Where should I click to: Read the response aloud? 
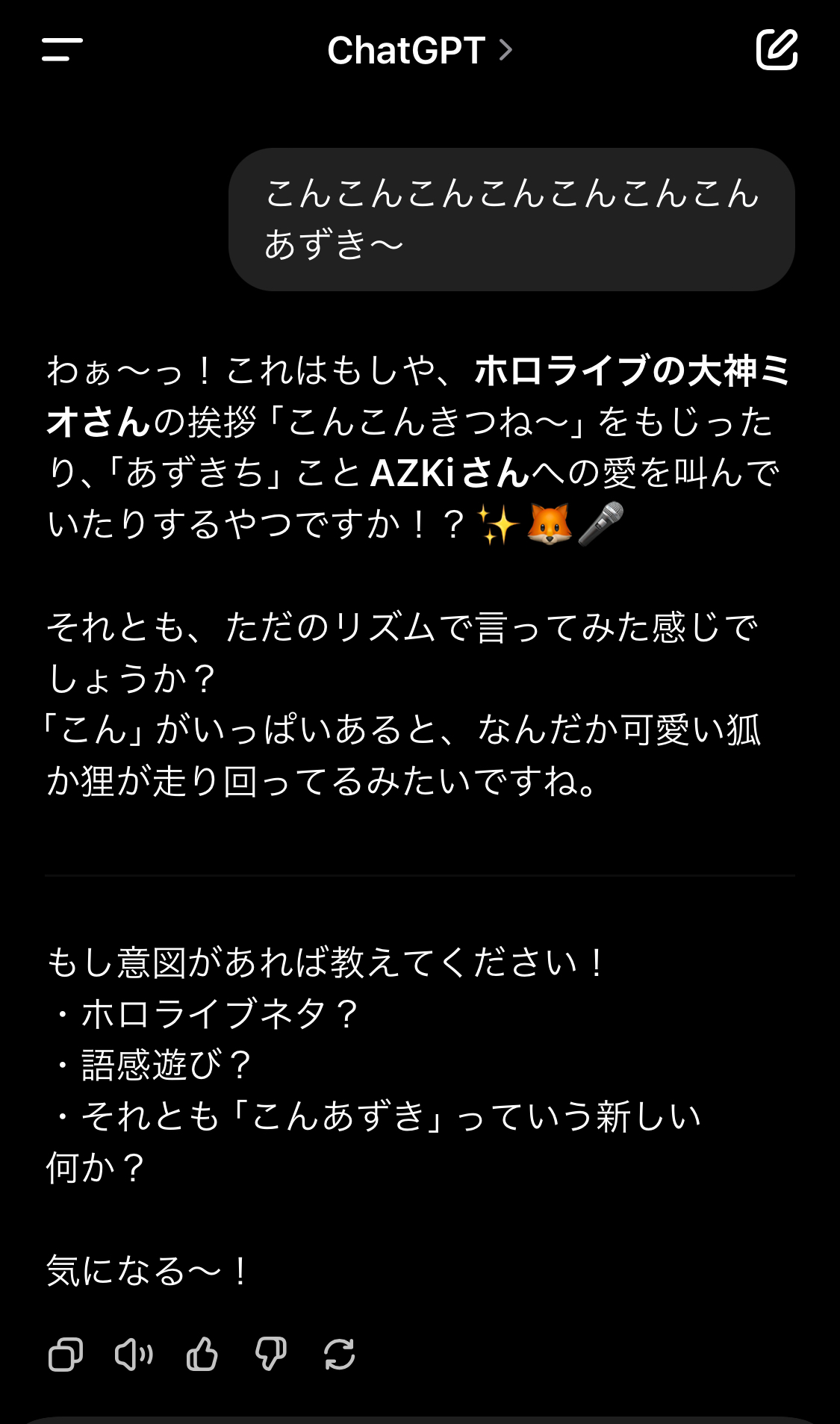pyautogui.click(x=134, y=1354)
